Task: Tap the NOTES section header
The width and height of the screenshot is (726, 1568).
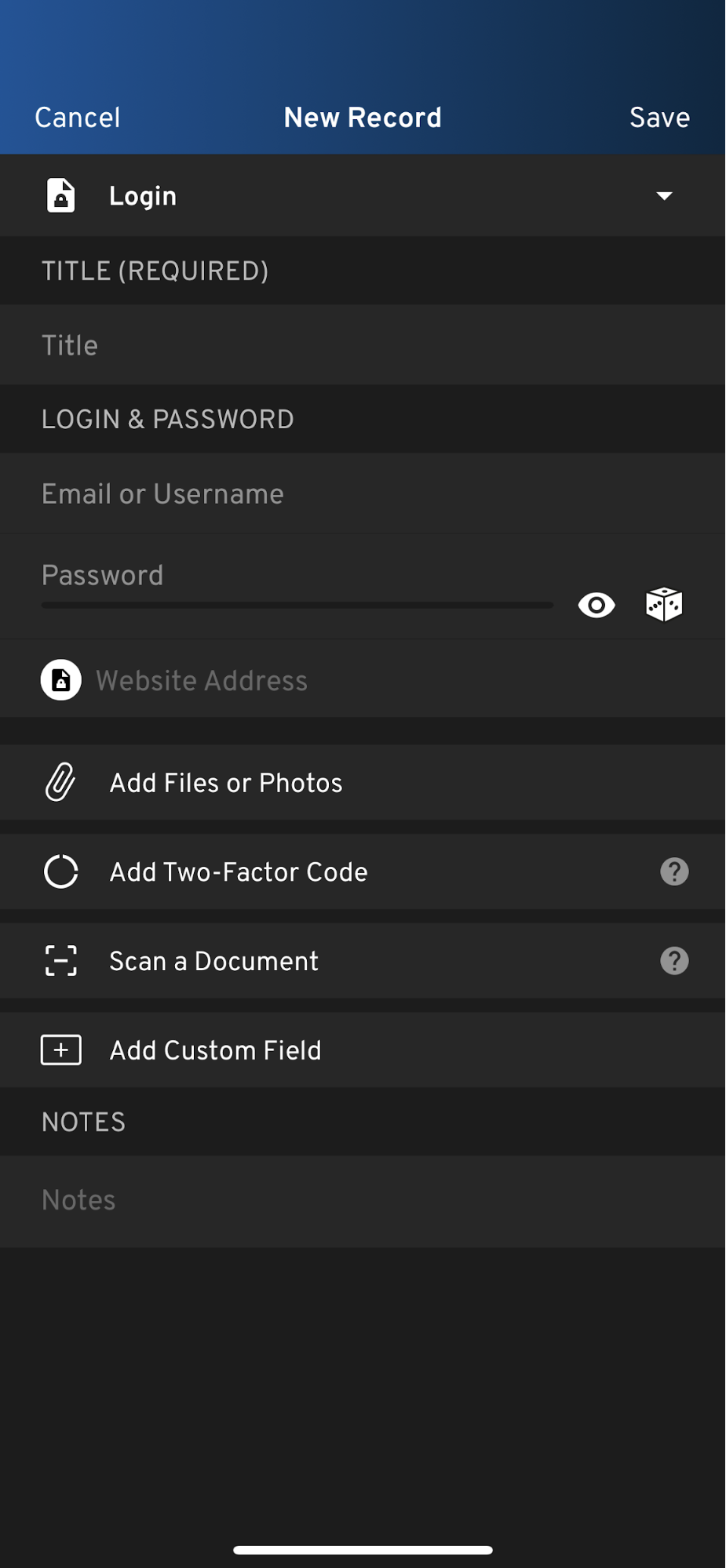Action: click(82, 1122)
